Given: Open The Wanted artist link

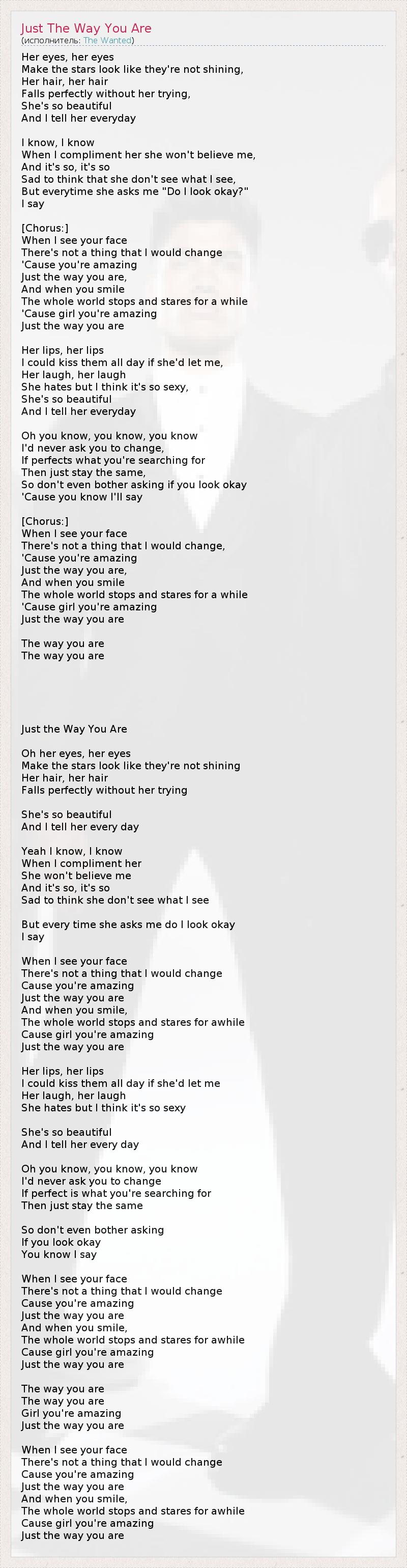Looking at the screenshot, I should tap(107, 40).
